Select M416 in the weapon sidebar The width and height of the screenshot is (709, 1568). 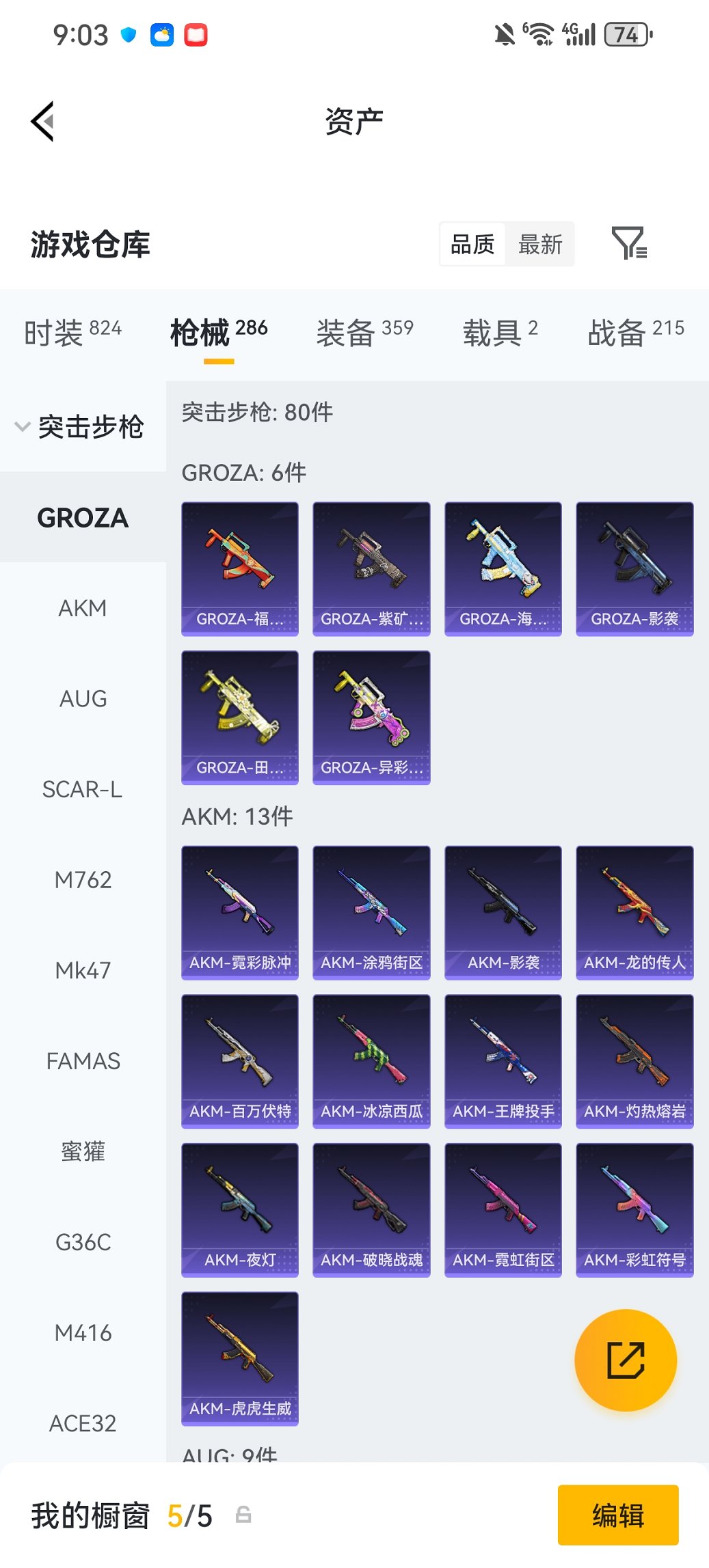click(83, 1333)
